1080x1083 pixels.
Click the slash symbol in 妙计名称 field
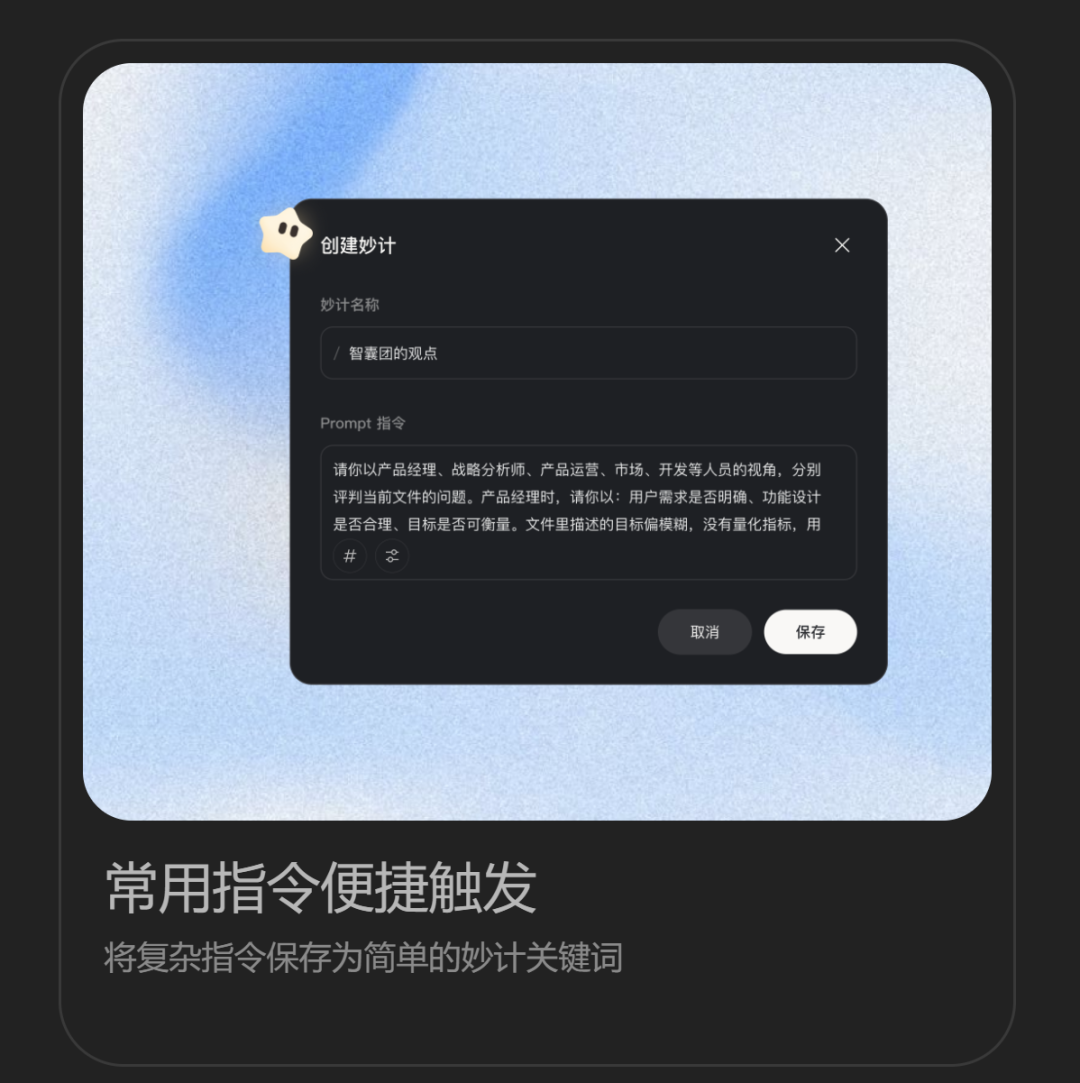click(x=337, y=353)
